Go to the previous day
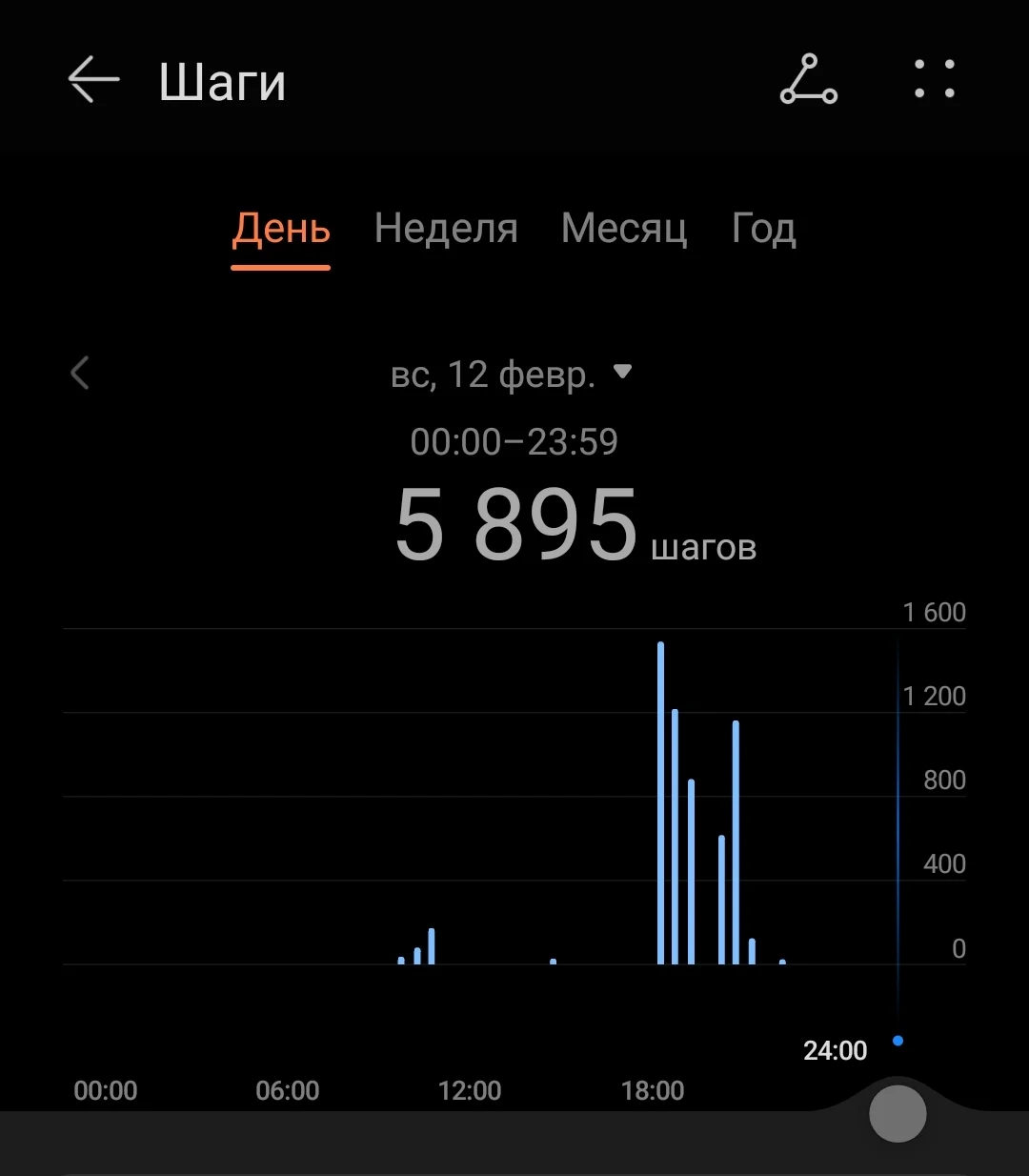Image resolution: width=1029 pixels, height=1176 pixels. (x=81, y=373)
